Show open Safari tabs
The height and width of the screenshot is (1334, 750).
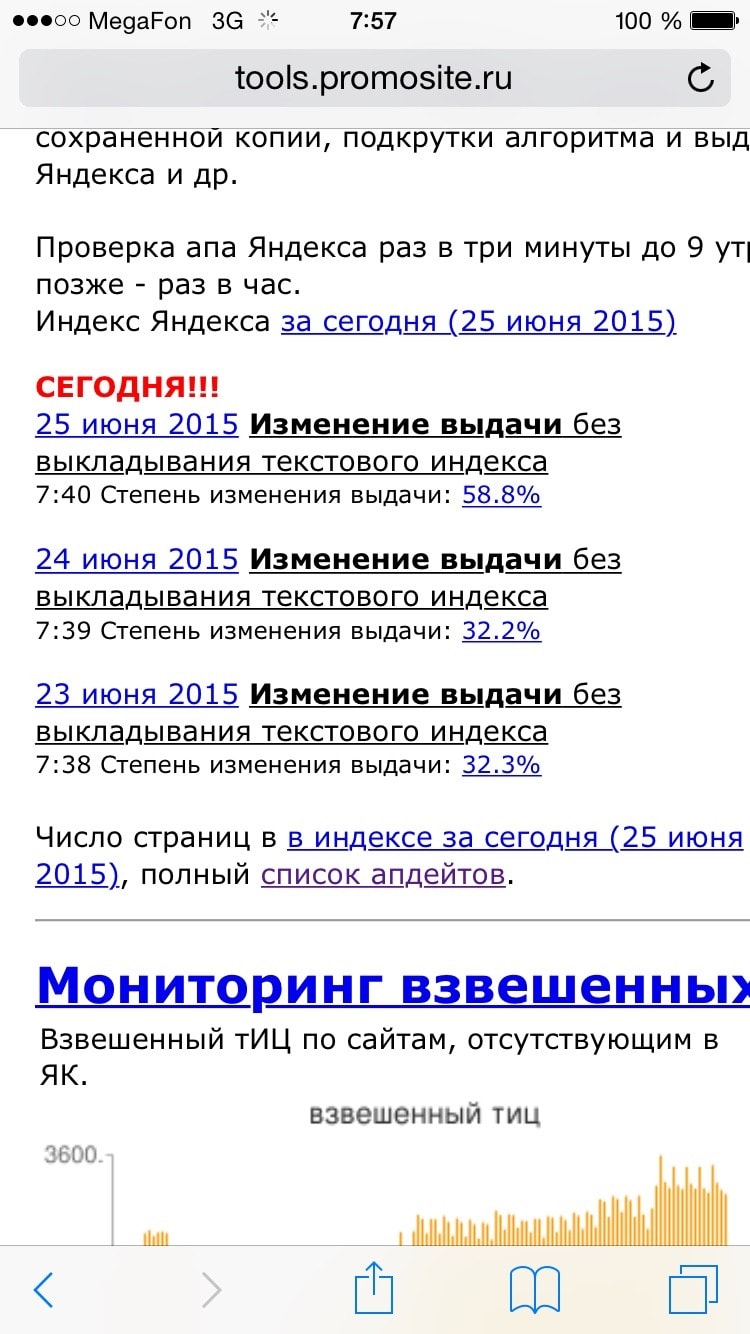click(x=693, y=1290)
